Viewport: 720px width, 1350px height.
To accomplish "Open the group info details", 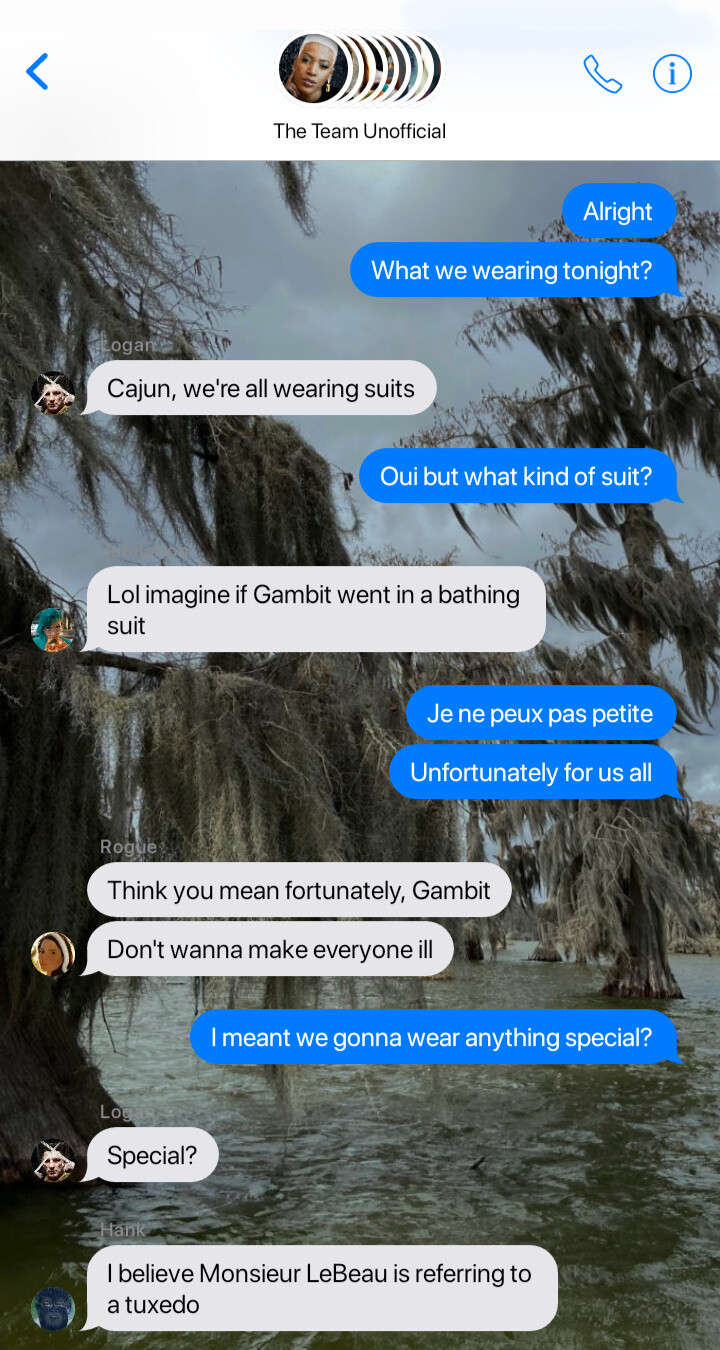I will [x=672, y=73].
